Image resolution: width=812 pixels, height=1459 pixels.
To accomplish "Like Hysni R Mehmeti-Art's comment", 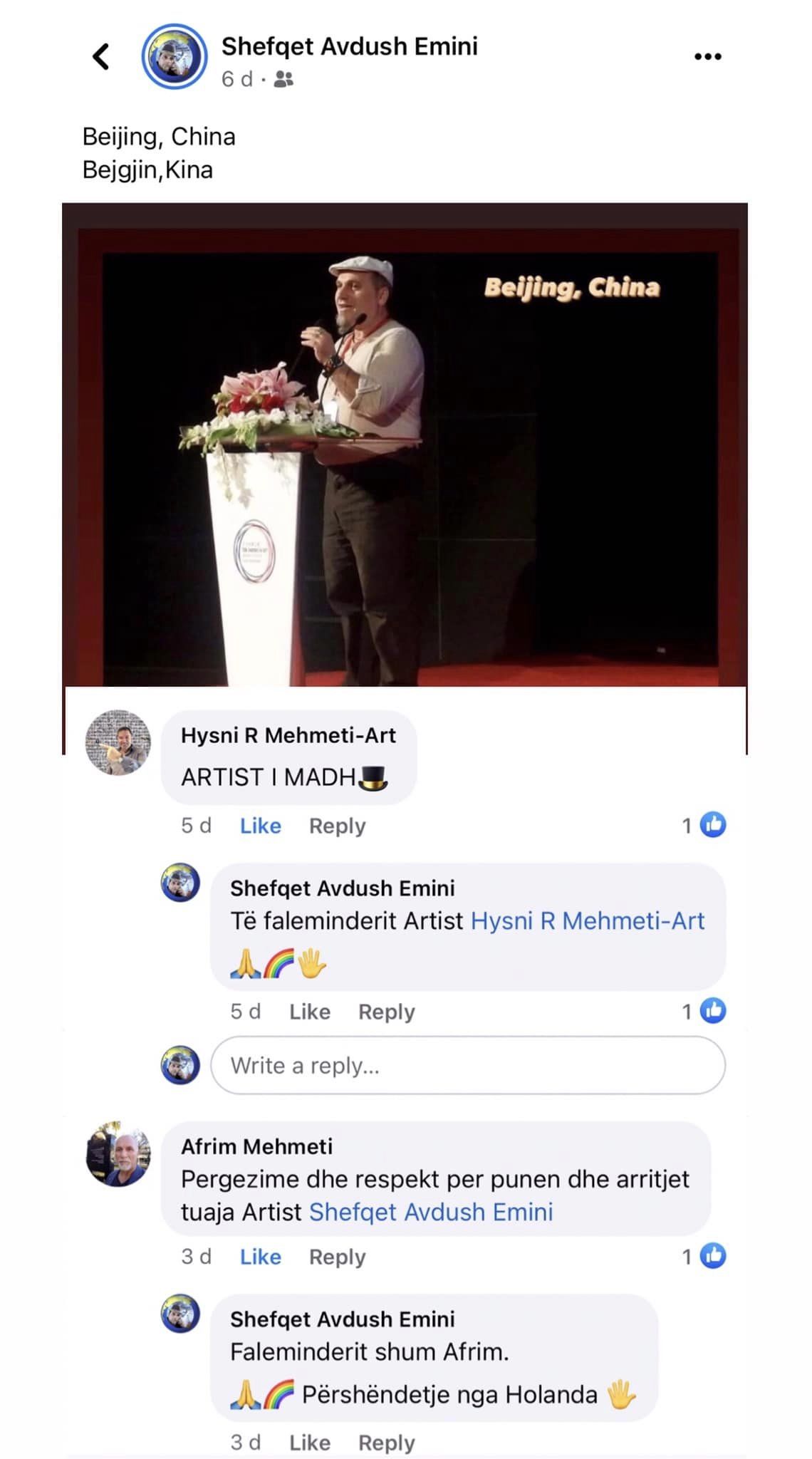I will pyautogui.click(x=260, y=826).
